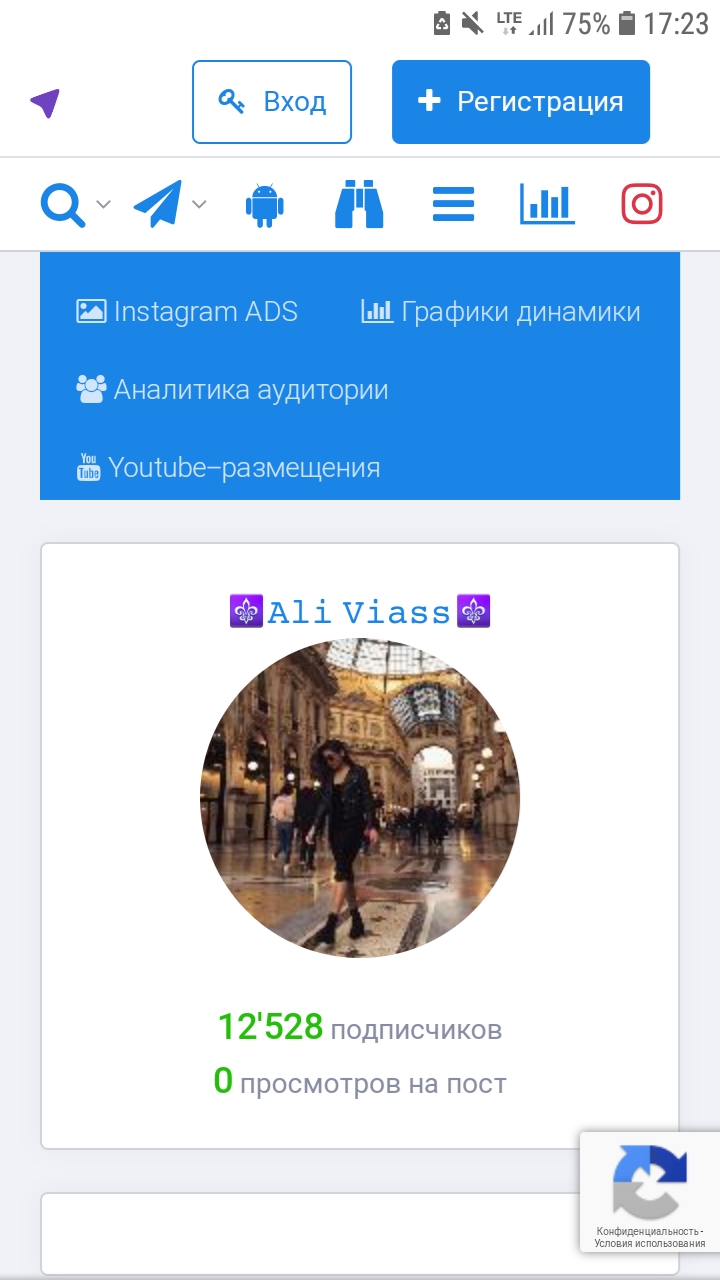Open the Ali Viass channel name link
720x1280 pixels.
pyautogui.click(x=360, y=611)
